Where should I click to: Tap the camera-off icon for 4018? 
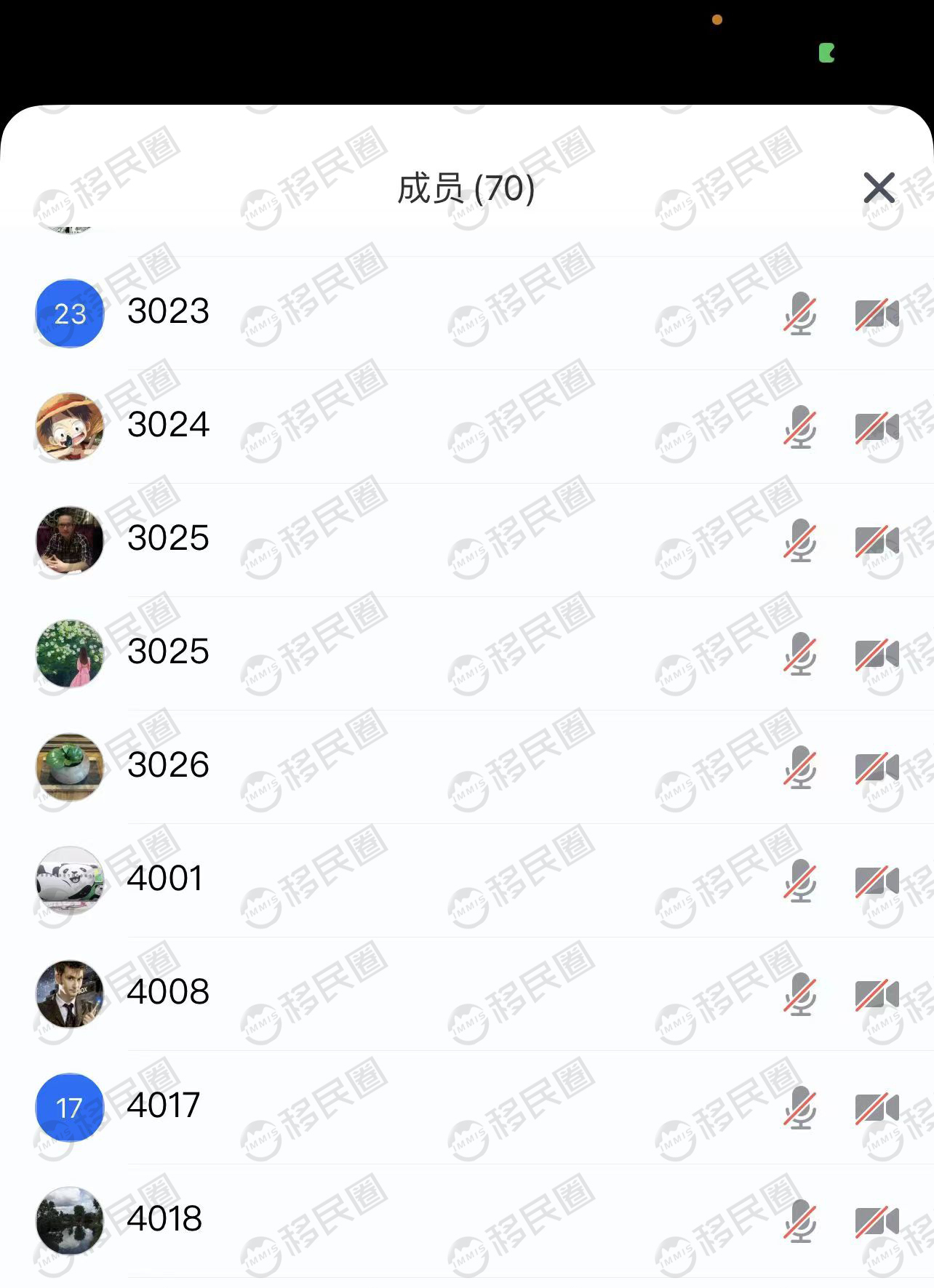(877, 1221)
